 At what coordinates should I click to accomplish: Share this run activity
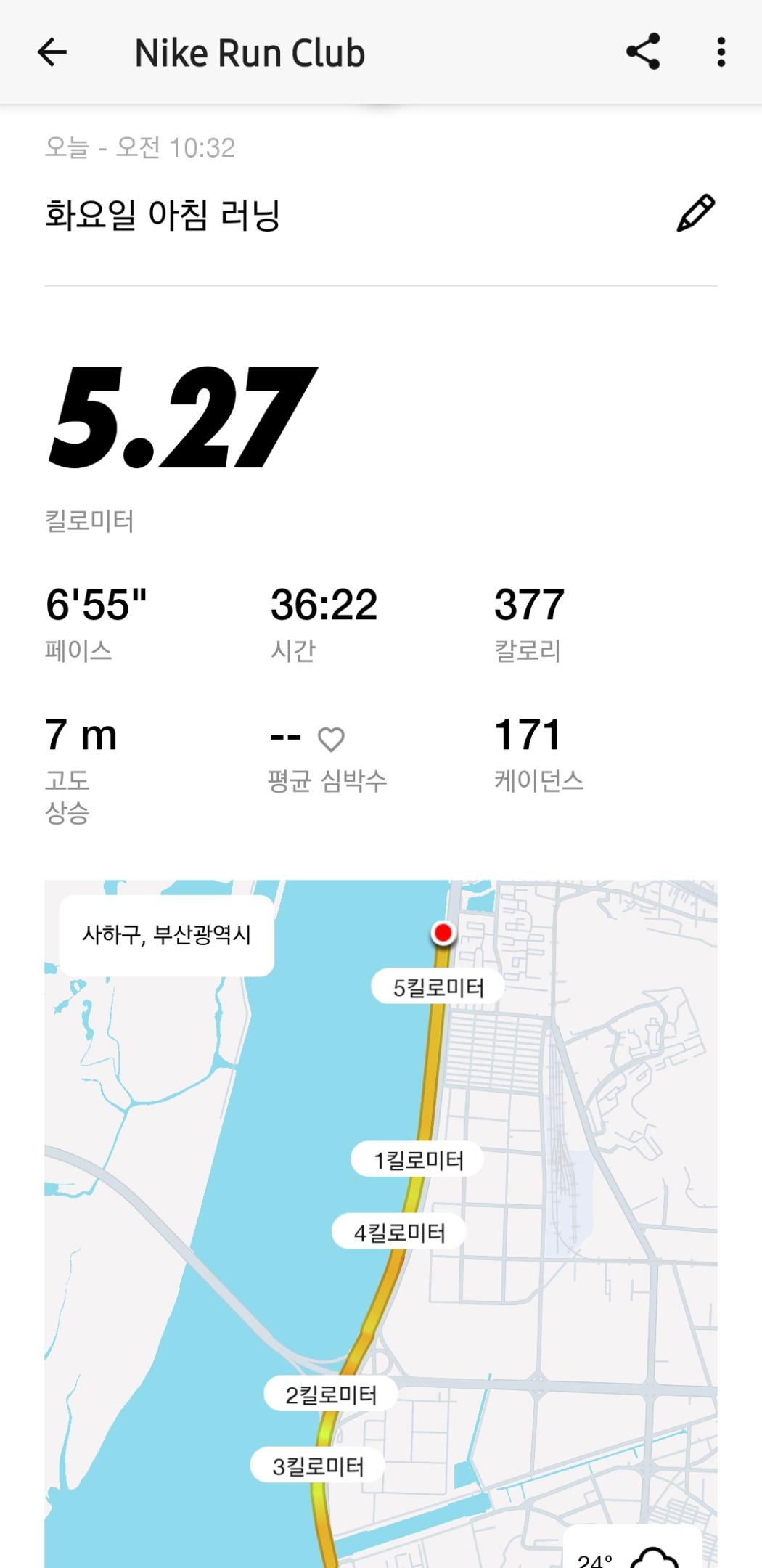click(642, 52)
